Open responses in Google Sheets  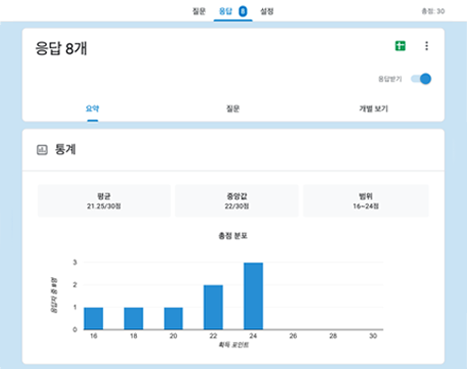coord(400,46)
